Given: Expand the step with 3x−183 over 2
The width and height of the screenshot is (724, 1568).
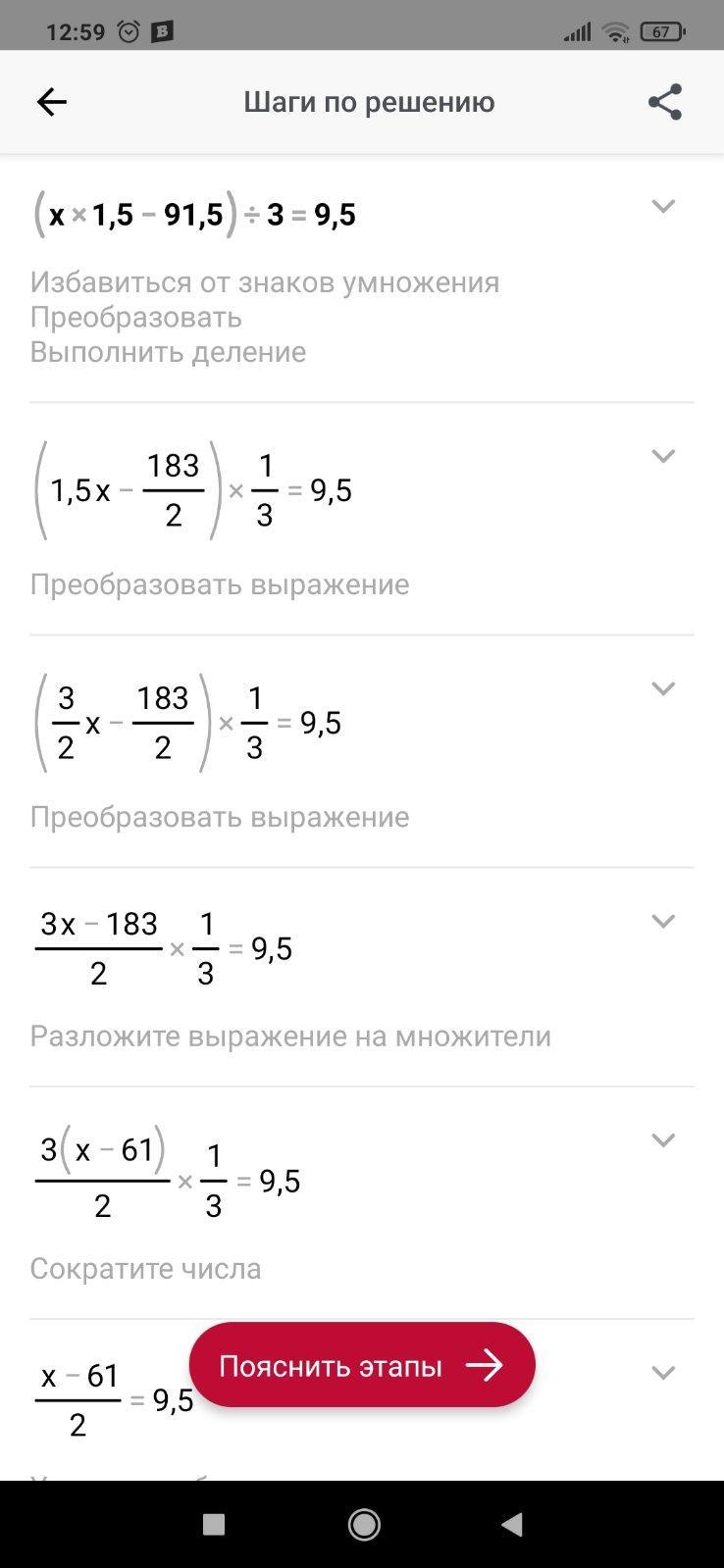Looking at the screenshot, I should coord(663,921).
